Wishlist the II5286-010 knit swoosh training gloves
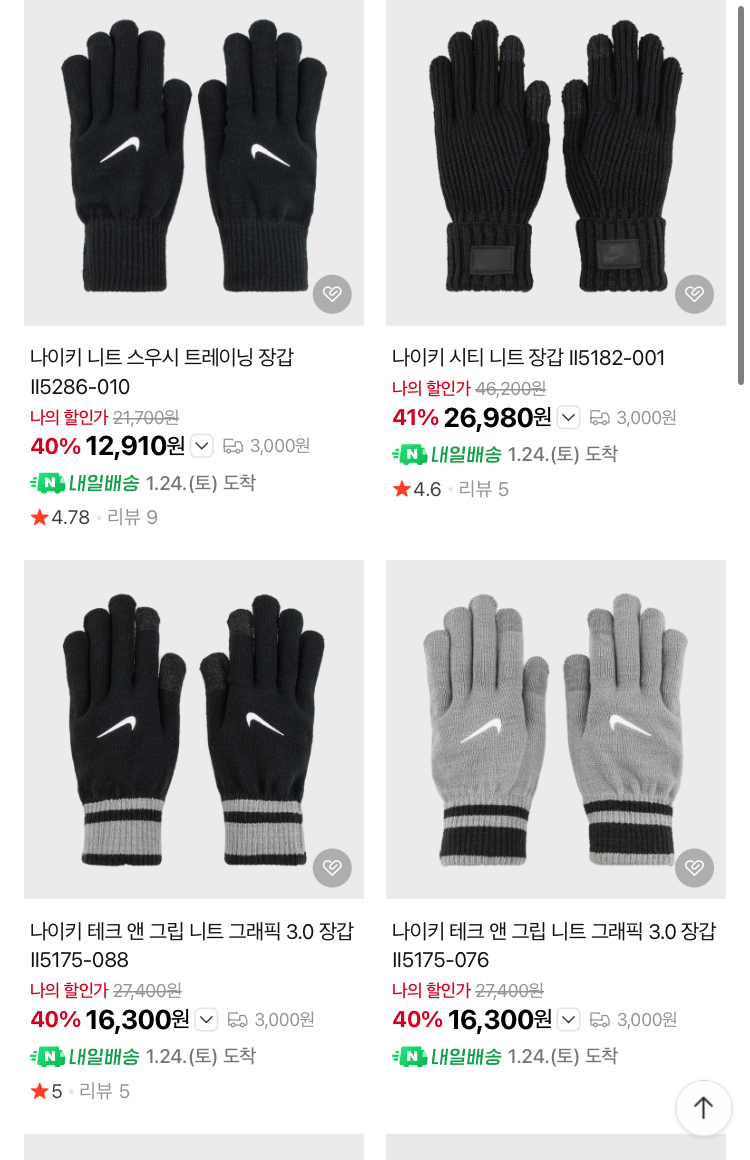 (x=332, y=294)
